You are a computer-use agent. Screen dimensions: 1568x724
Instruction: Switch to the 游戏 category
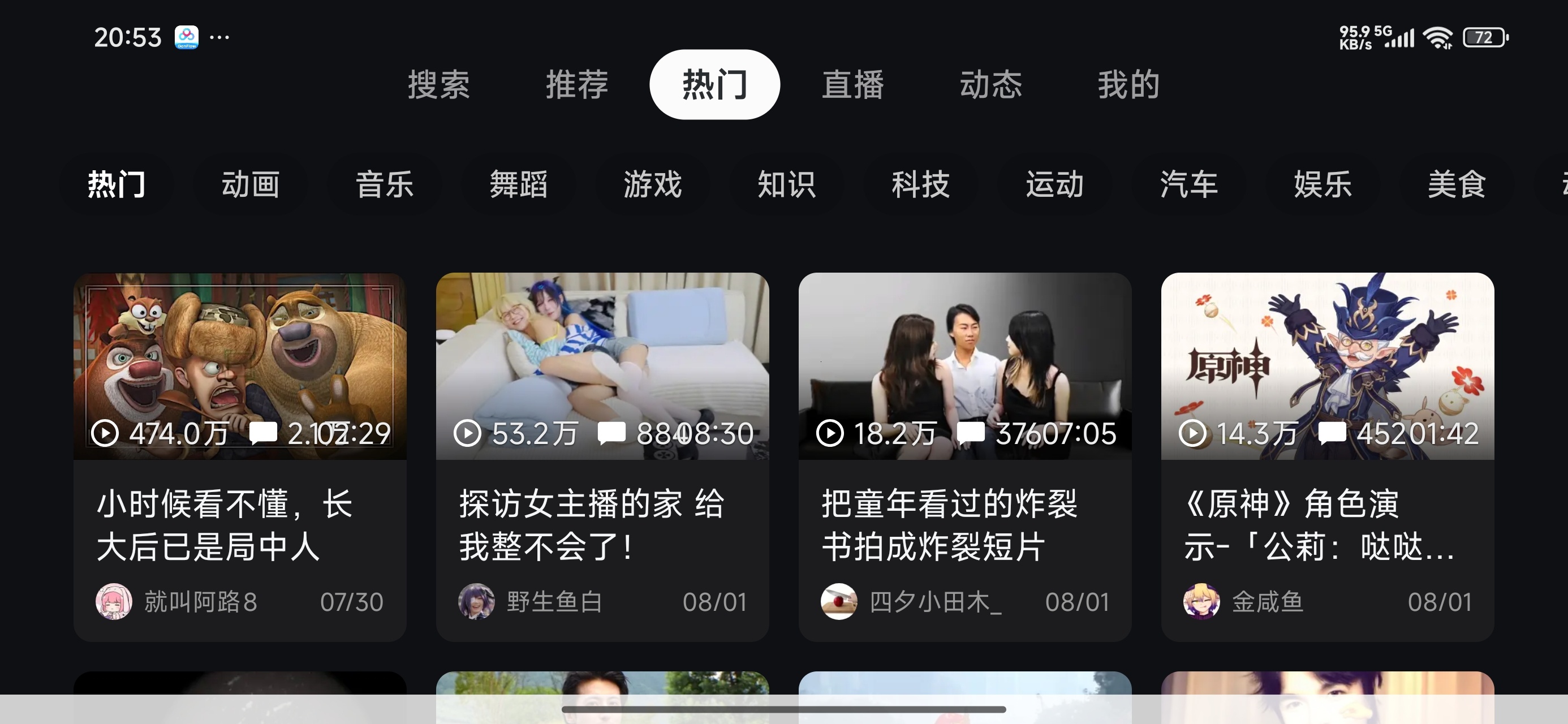652,184
